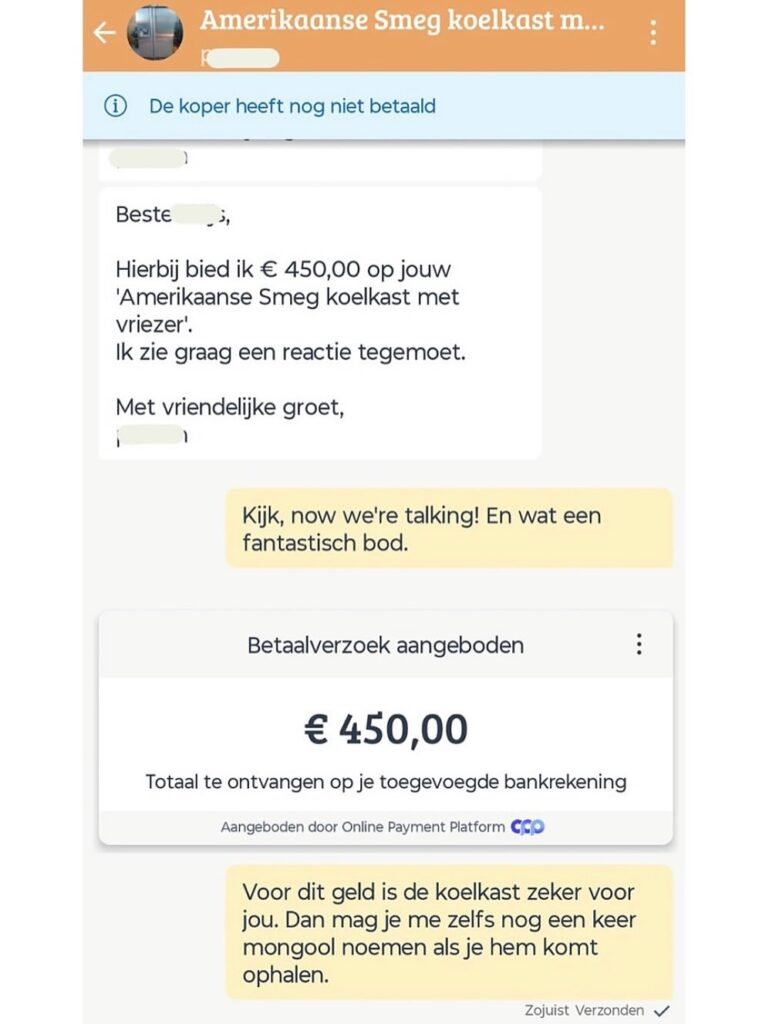Select the € 450,00 amount on the payment card

coord(383,729)
